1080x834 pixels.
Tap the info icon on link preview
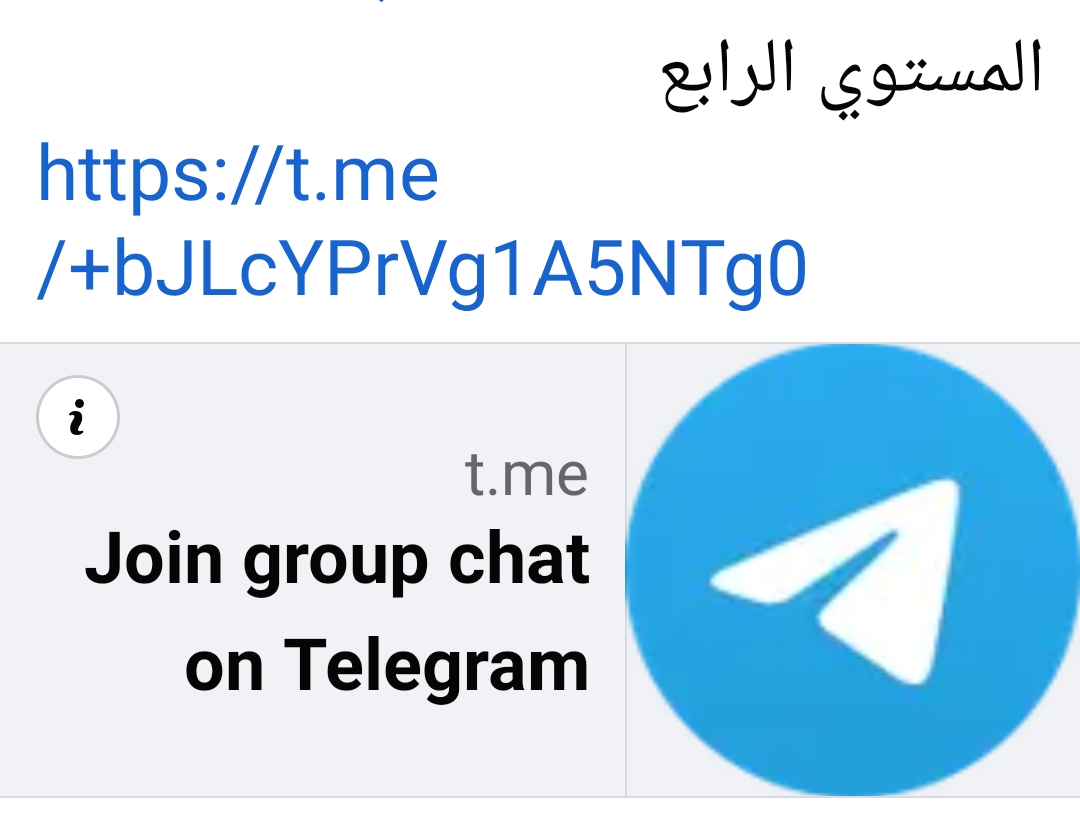pyautogui.click(x=78, y=417)
